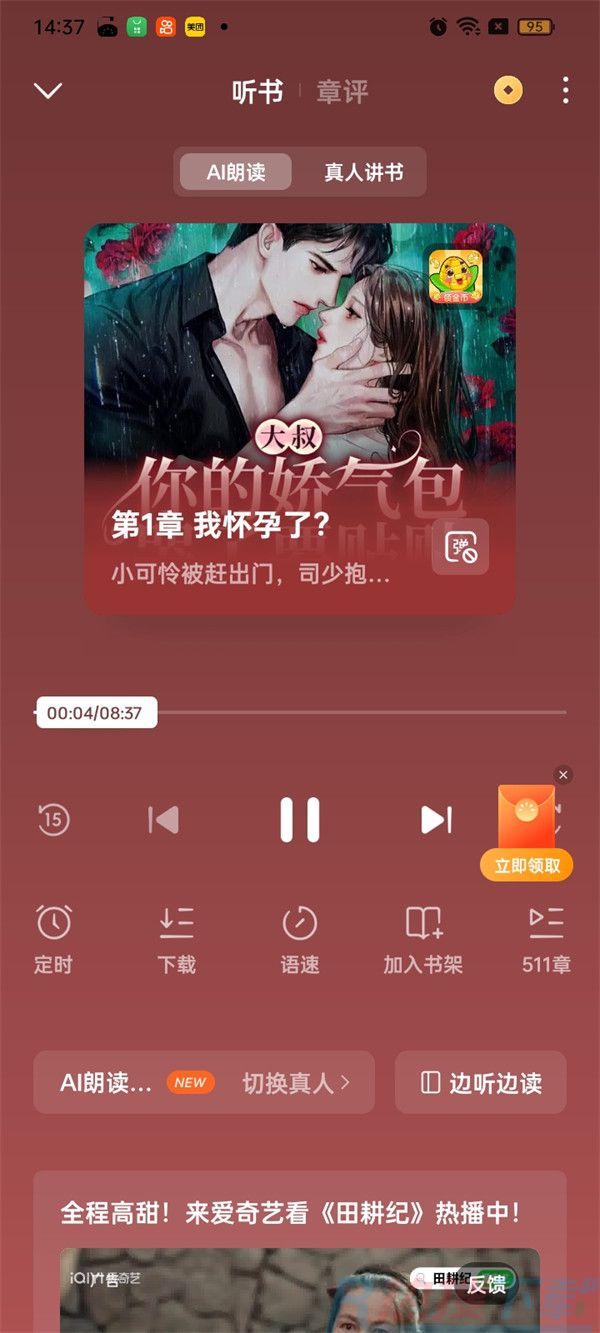Switch the voice via 切换真人

[296, 1083]
